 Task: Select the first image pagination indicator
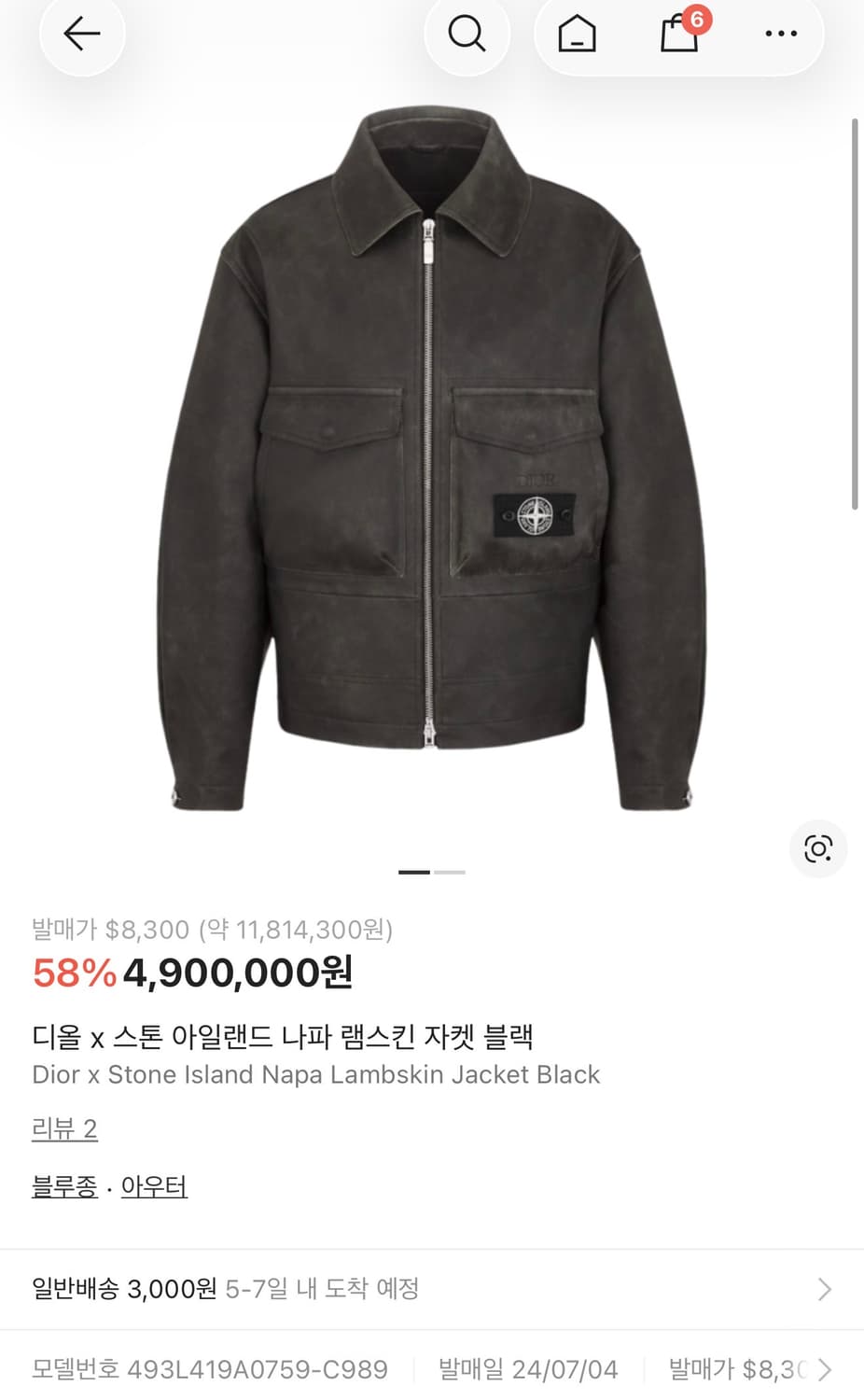(412, 872)
